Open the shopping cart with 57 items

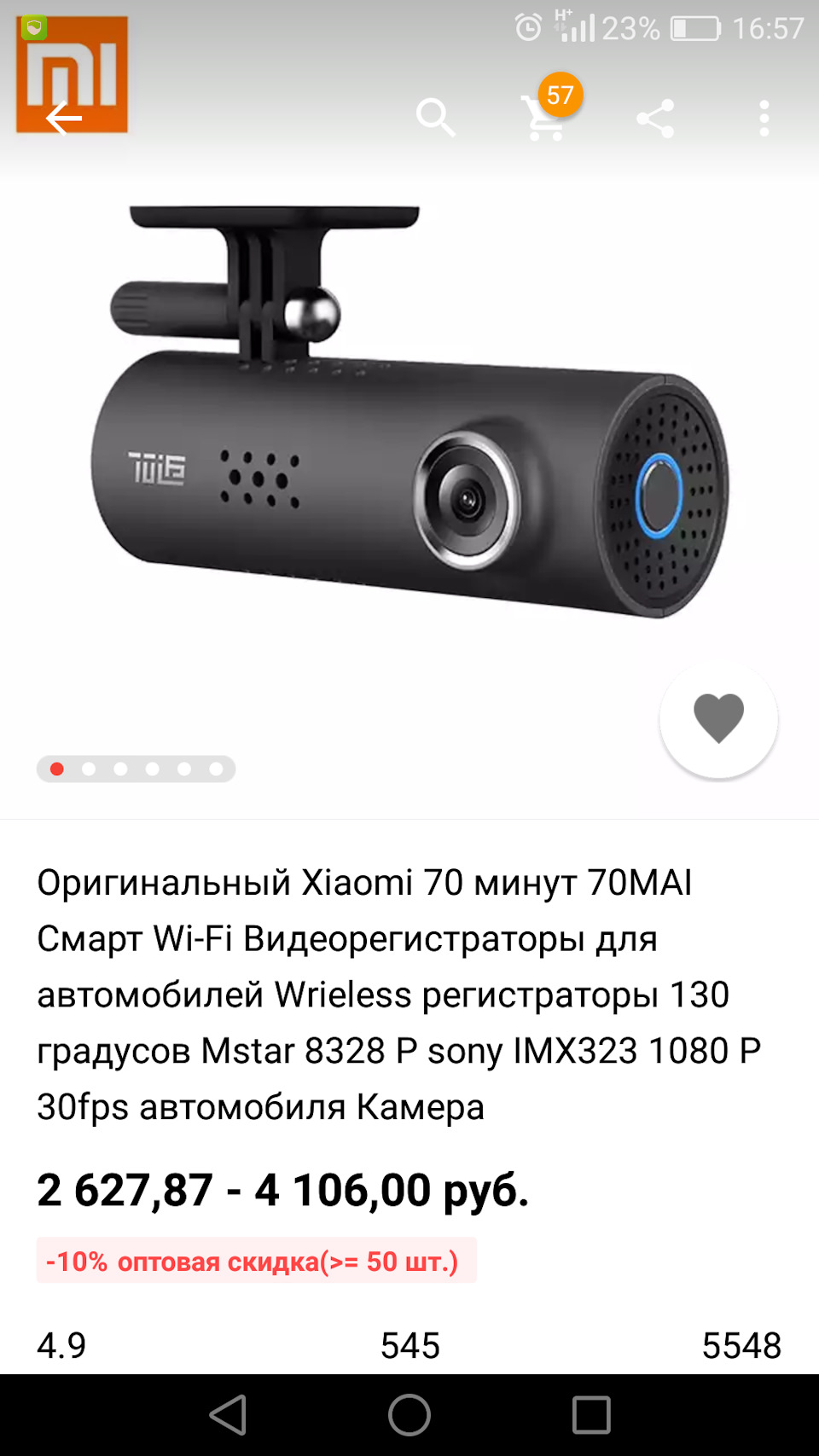(x=546, y=118)
